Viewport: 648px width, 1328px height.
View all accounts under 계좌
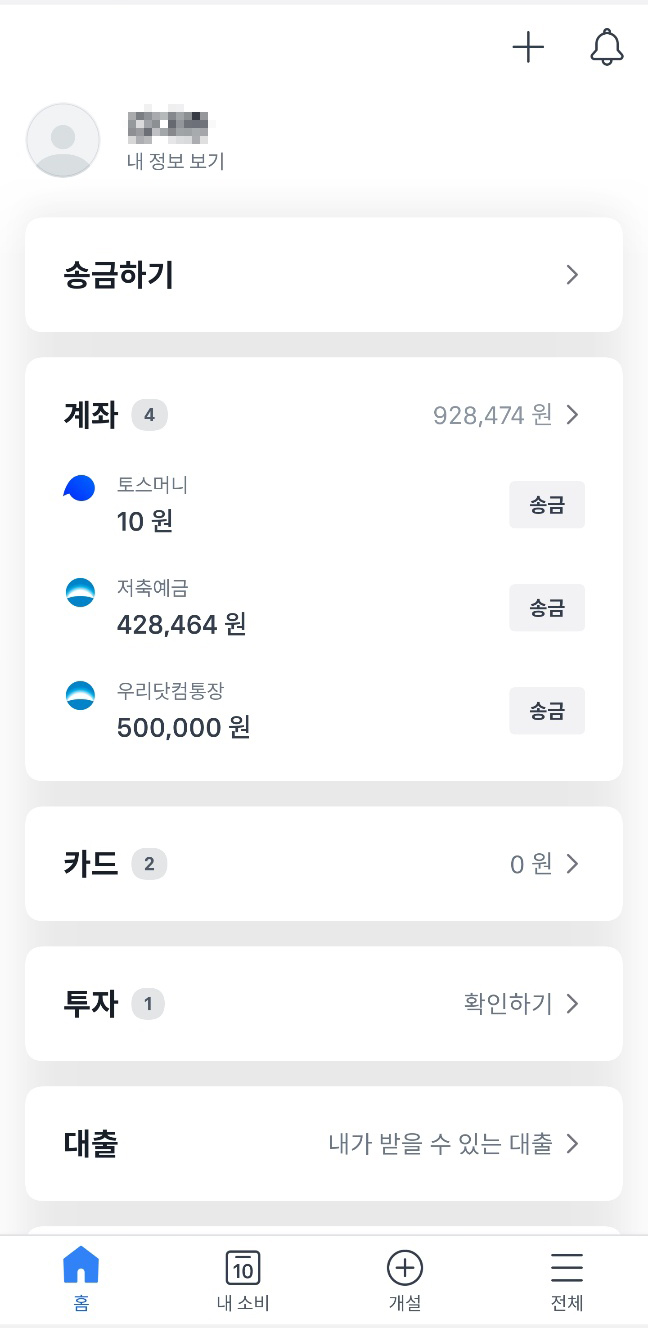tap(506, 415)
